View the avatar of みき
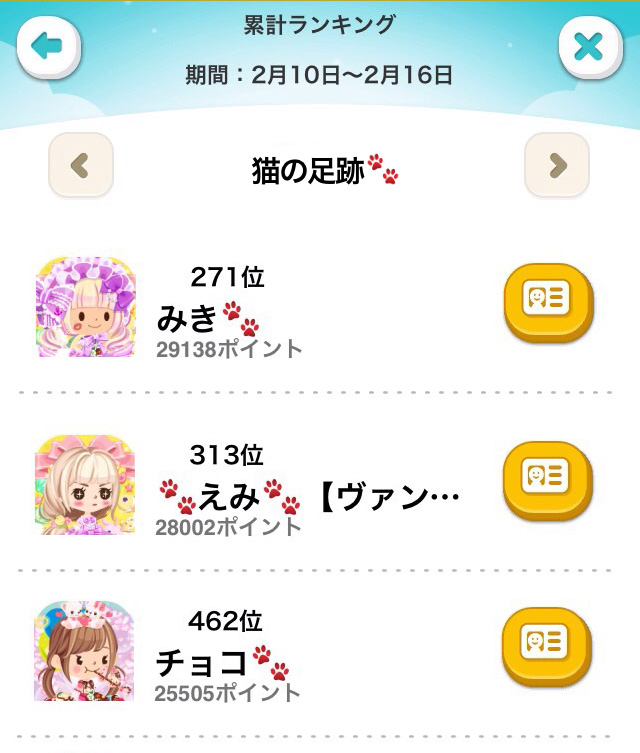 (x=85, y=306)
